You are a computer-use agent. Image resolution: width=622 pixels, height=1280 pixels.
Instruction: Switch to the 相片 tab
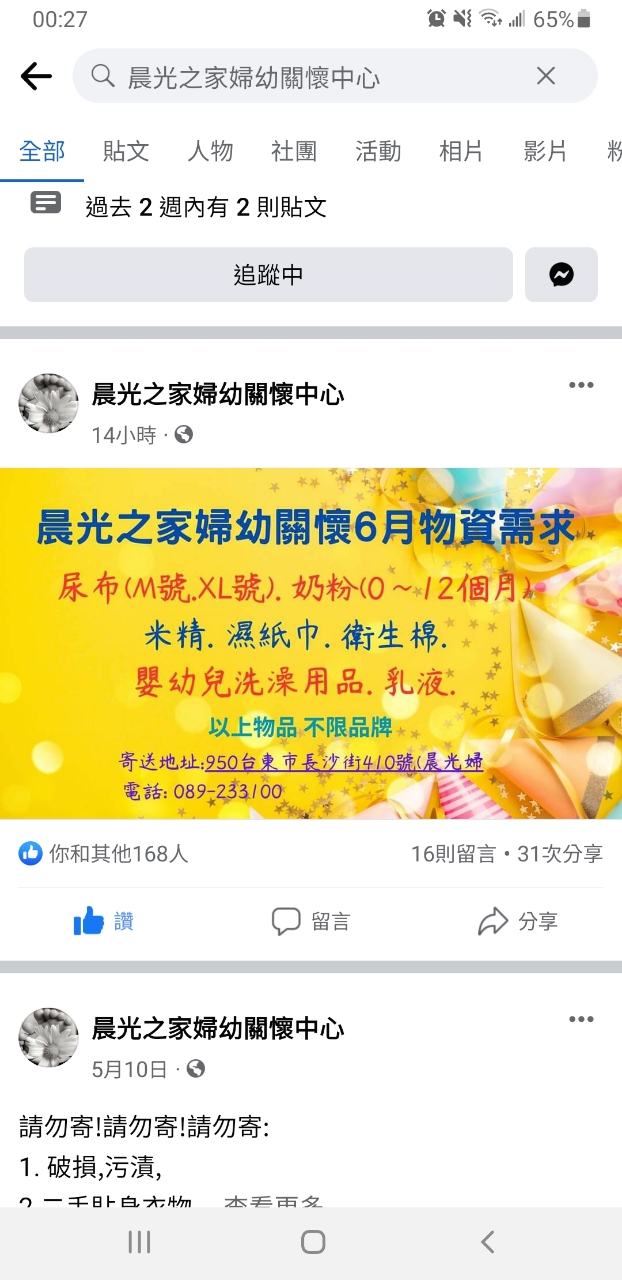click(x=461, y=151)
